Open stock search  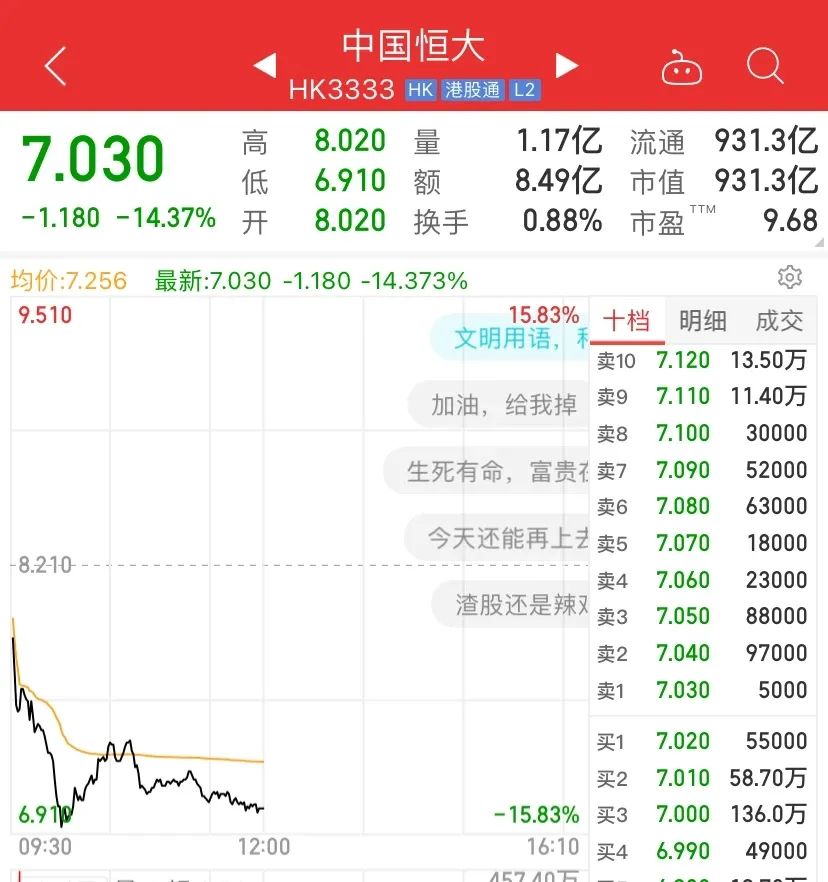(x=765, y=66)
